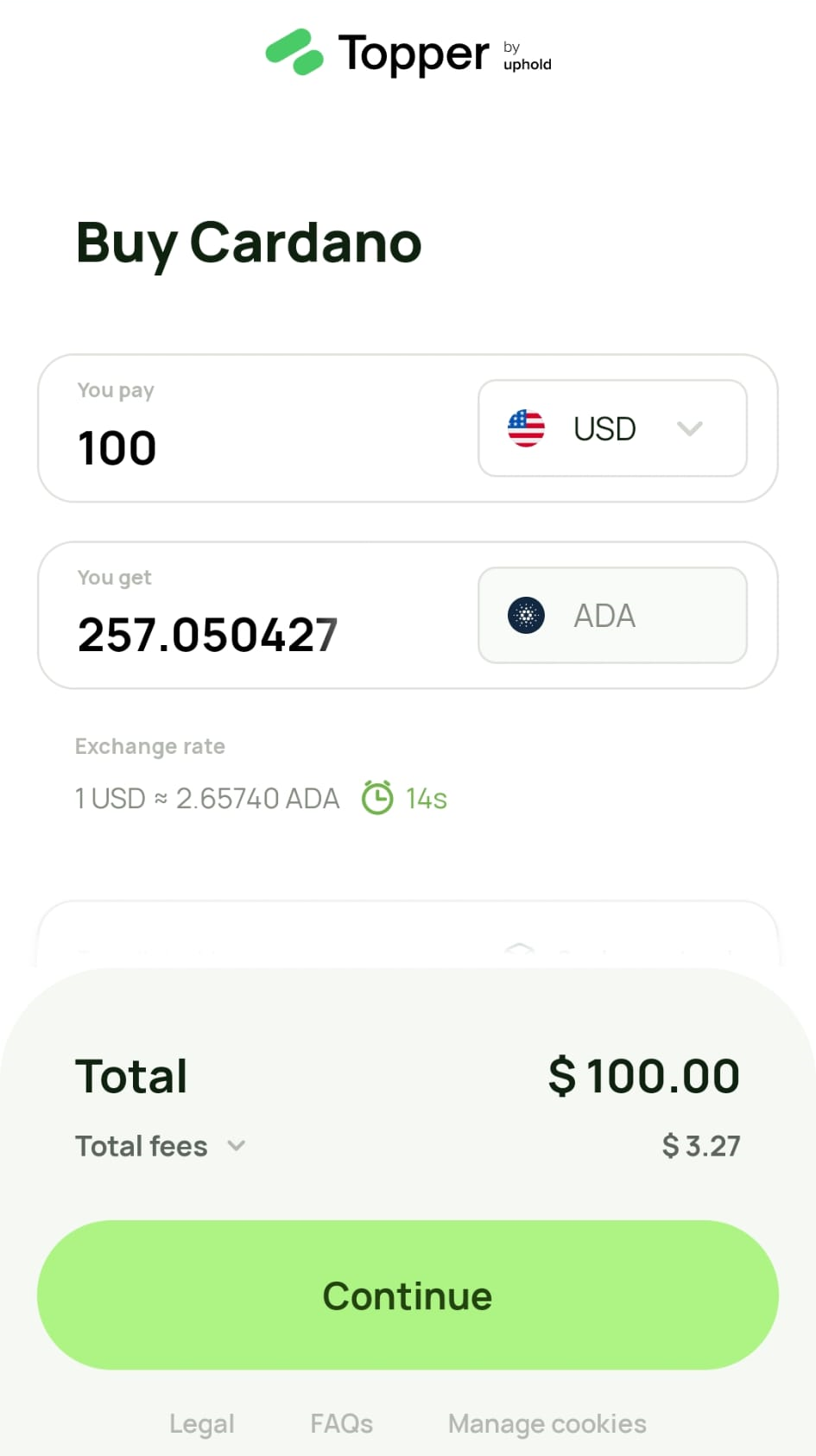Open Manage cookies settings
Image resolution: width=816 pixels, height=1456 pixels.
tap(547, 1423)
